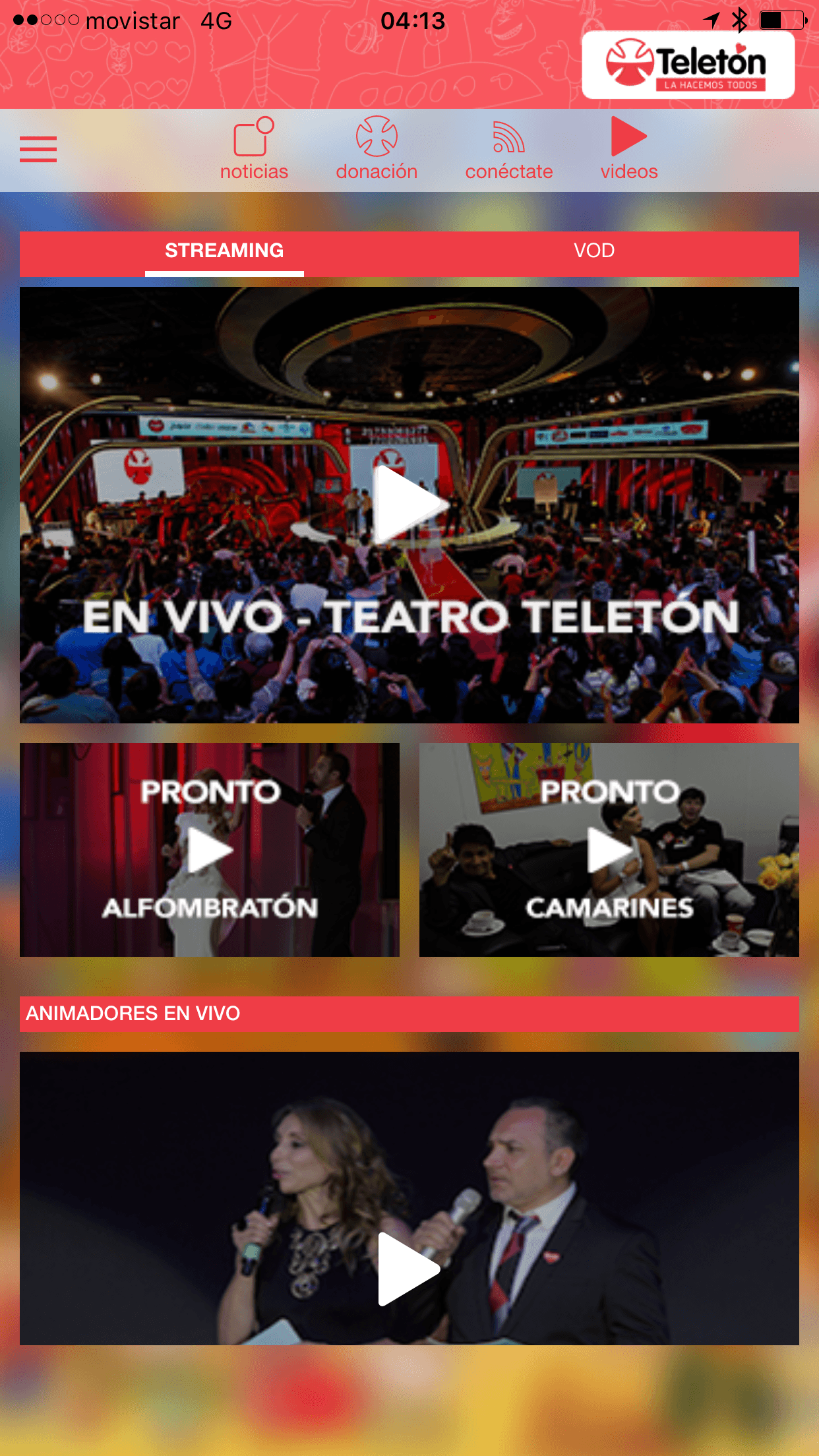Open the hamburger drawer menu
This screenshot has height=1456, width=819.
coord(38,149)
